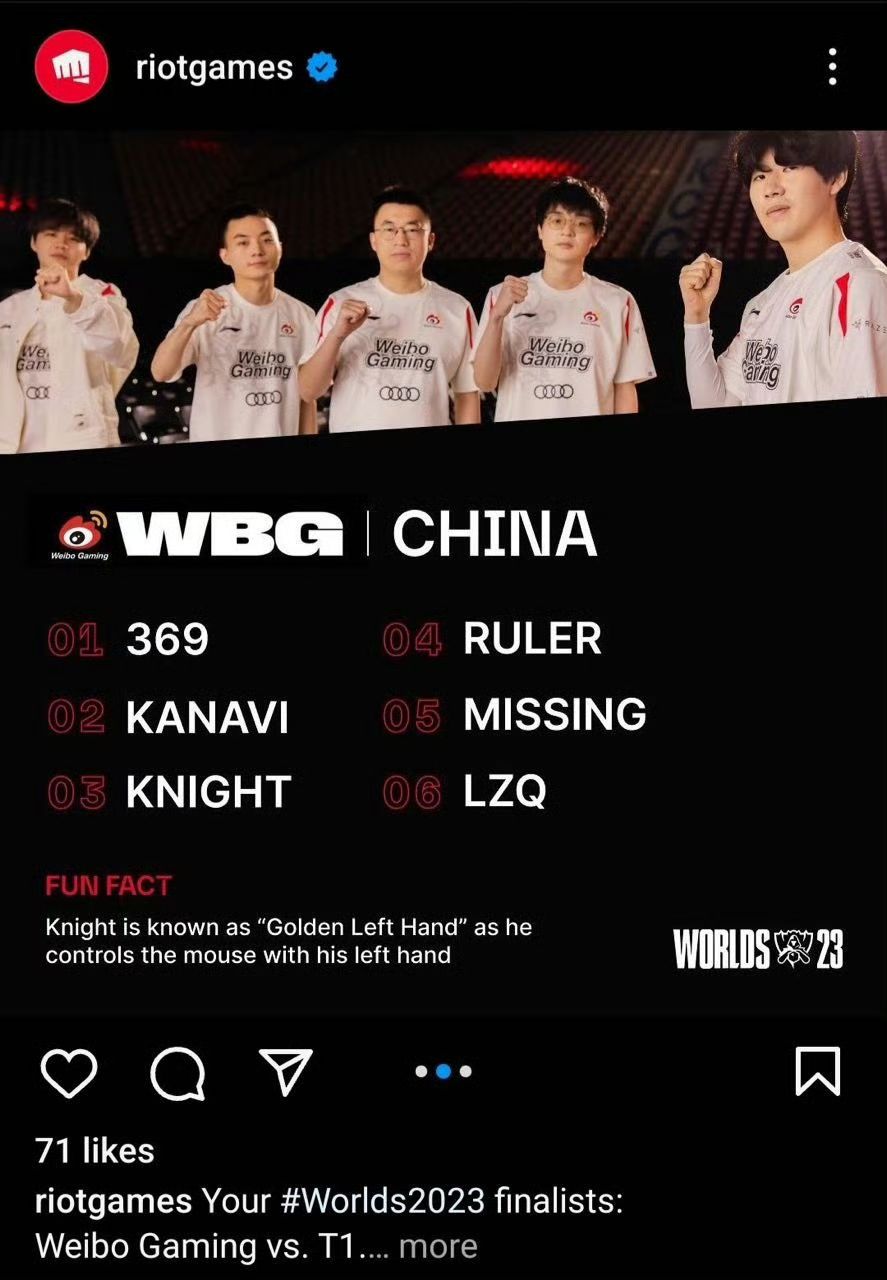Viewport: 887px width, 1280px height.
Task: View who liked: 71 likes
Action: [x=95, y=1151]
